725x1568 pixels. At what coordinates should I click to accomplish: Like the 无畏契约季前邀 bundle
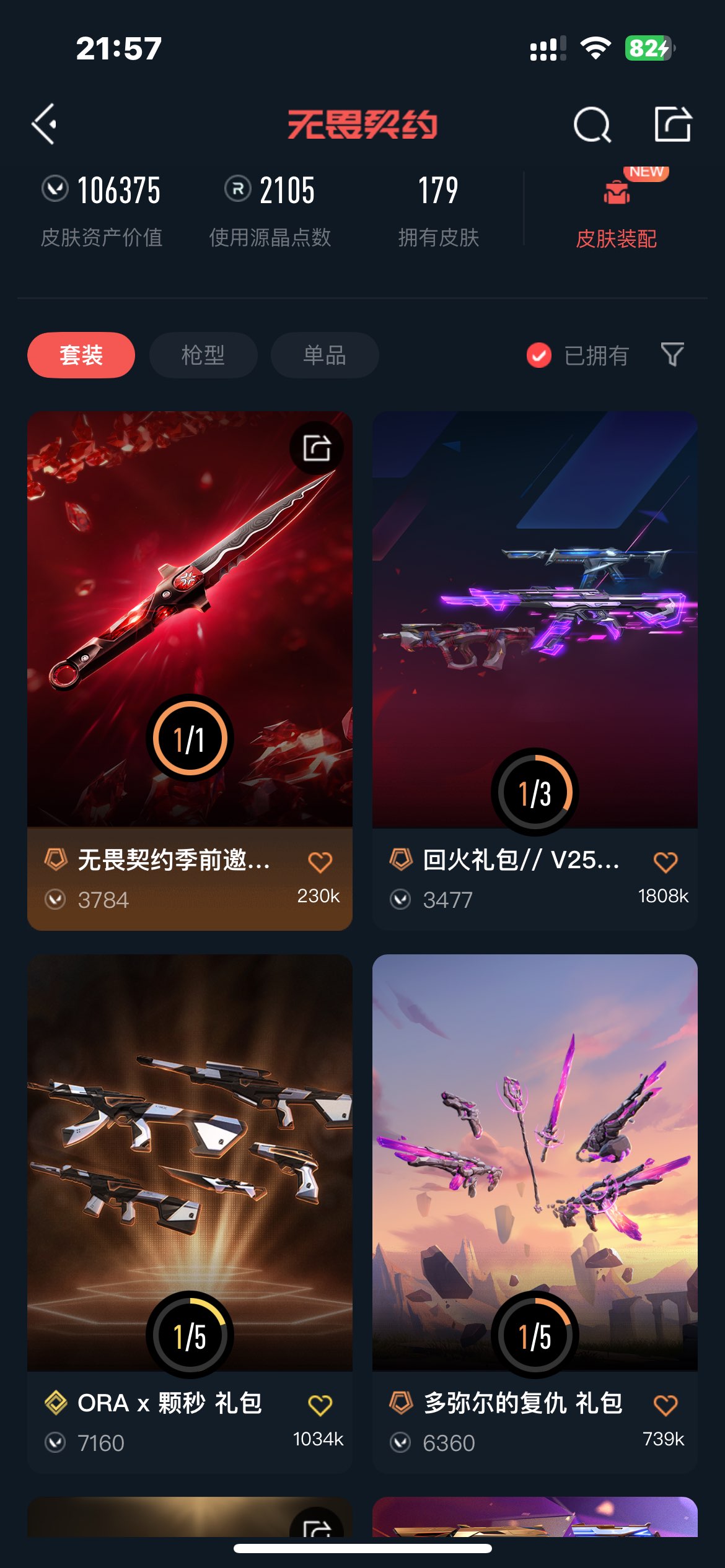(320, 861)
